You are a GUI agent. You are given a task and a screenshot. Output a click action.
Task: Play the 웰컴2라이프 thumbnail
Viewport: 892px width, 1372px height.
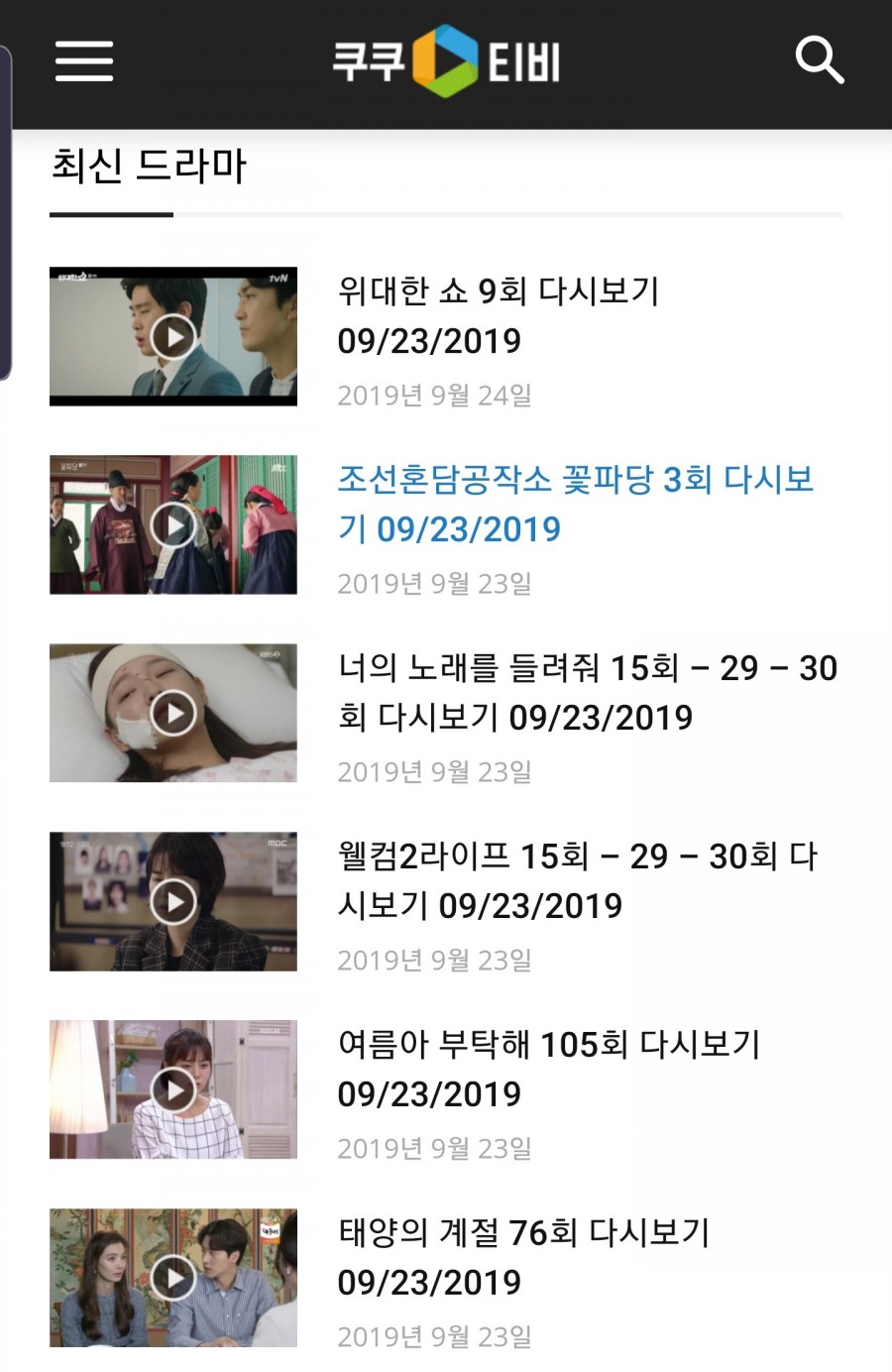click(x=173, y=902)
